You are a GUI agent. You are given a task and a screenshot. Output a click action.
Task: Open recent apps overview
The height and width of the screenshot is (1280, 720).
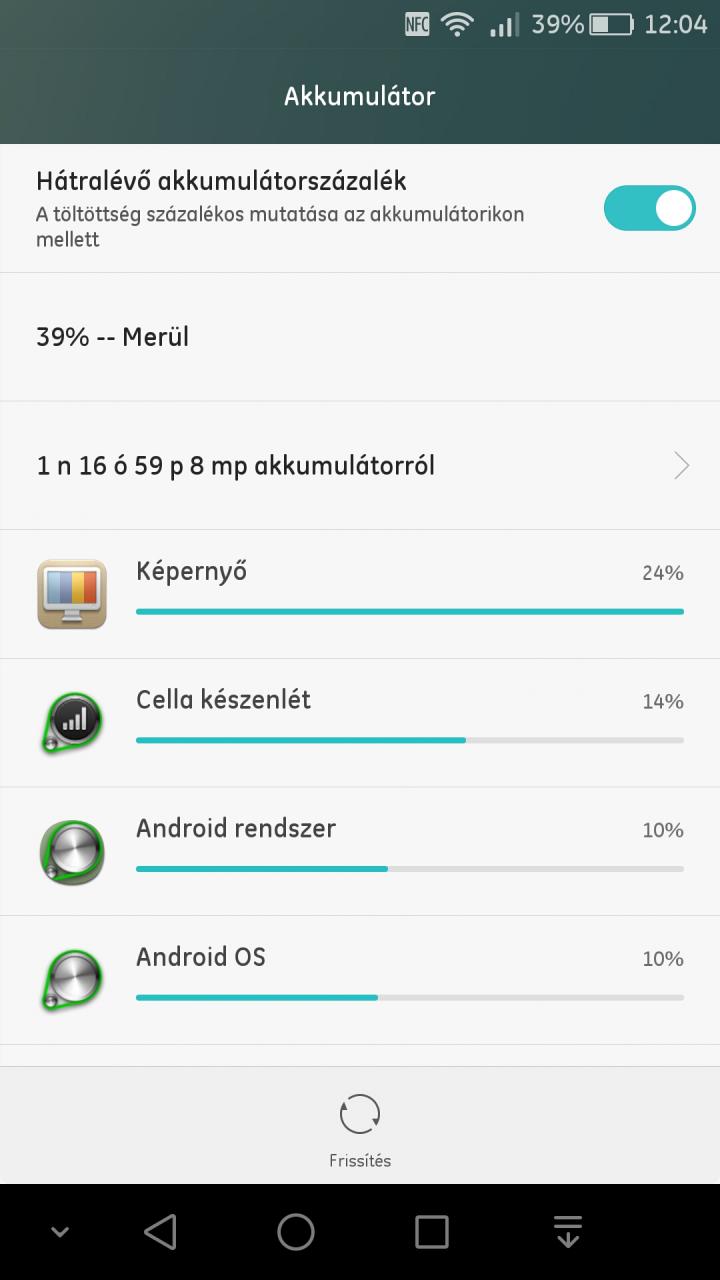click(432, 1232)
